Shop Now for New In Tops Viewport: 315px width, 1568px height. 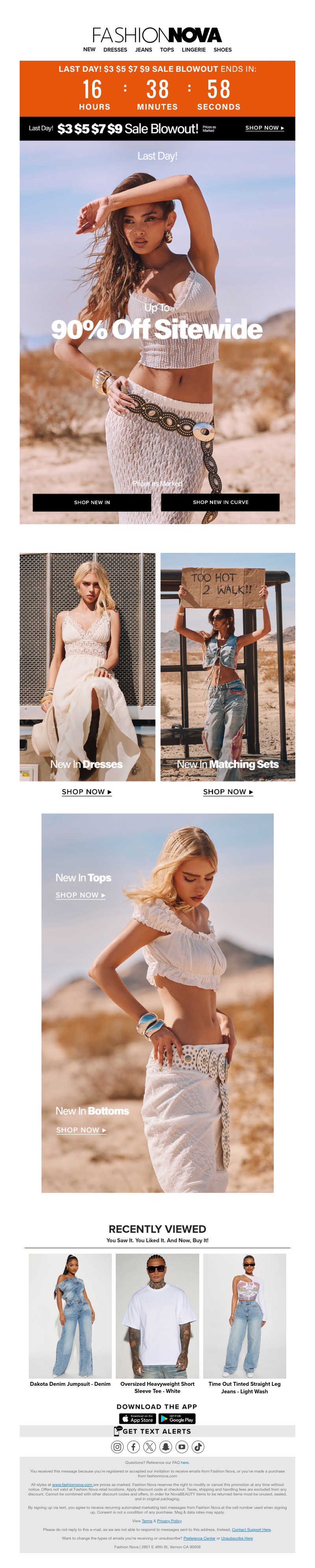(x=80, y=895)
